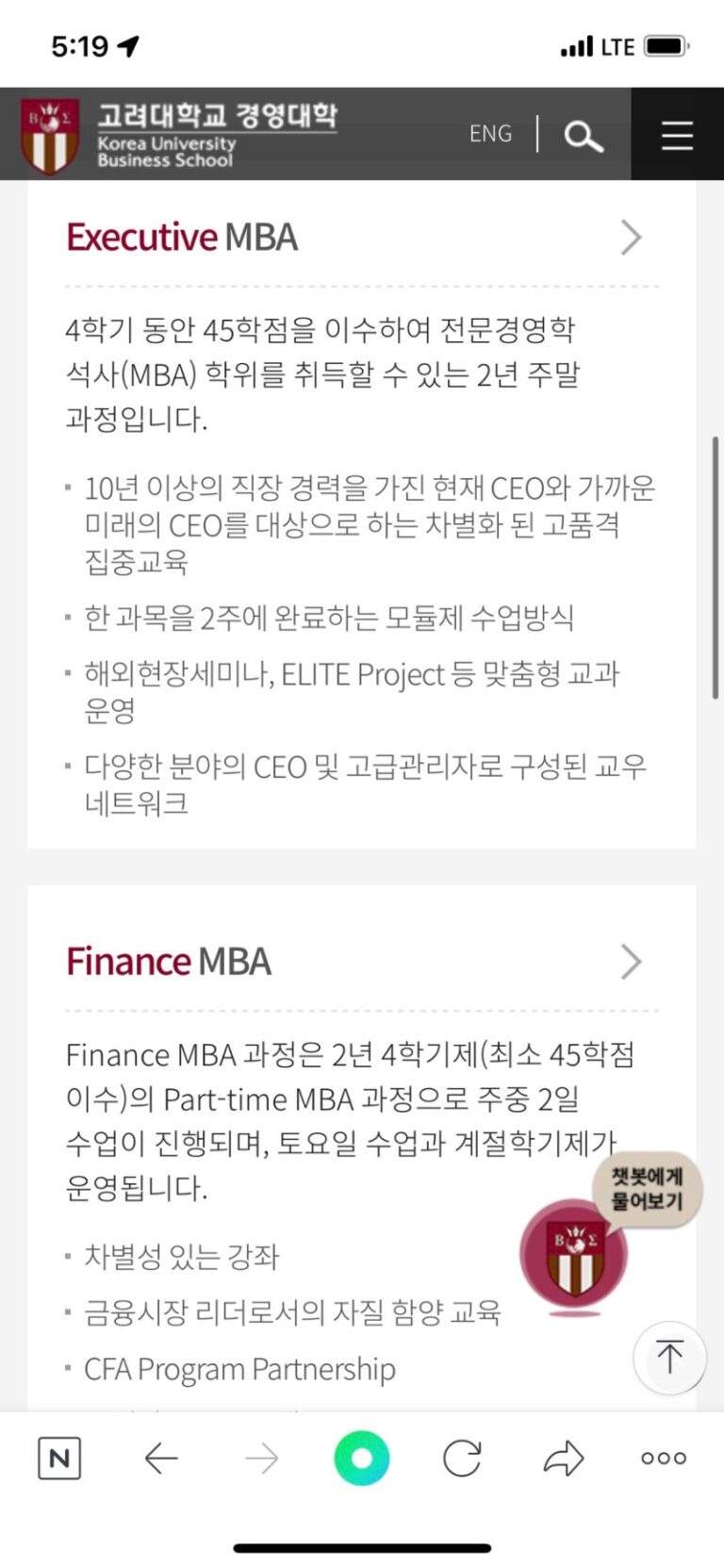Open the Finance MBA program page
Image resolution: width=724 pixels, height=1568 pixels.
pos(631,962)
